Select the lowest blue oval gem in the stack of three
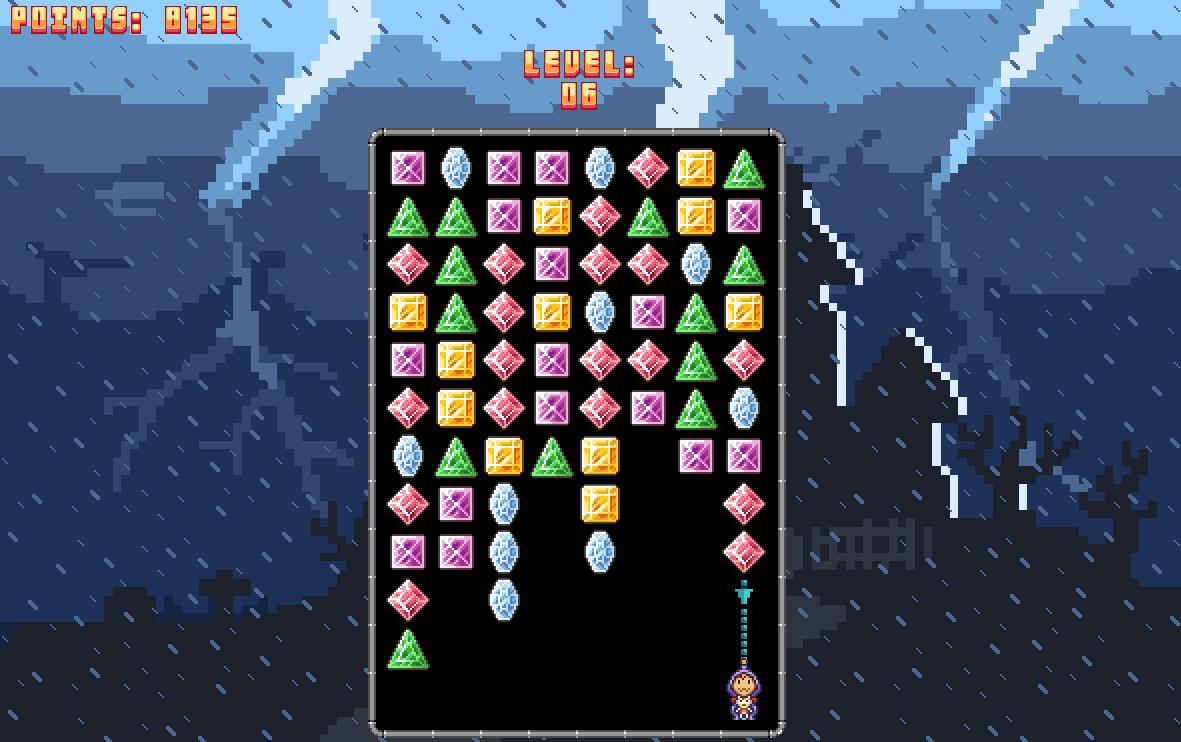Screen dimensions: 1181x742 click(x=504, y=600)
